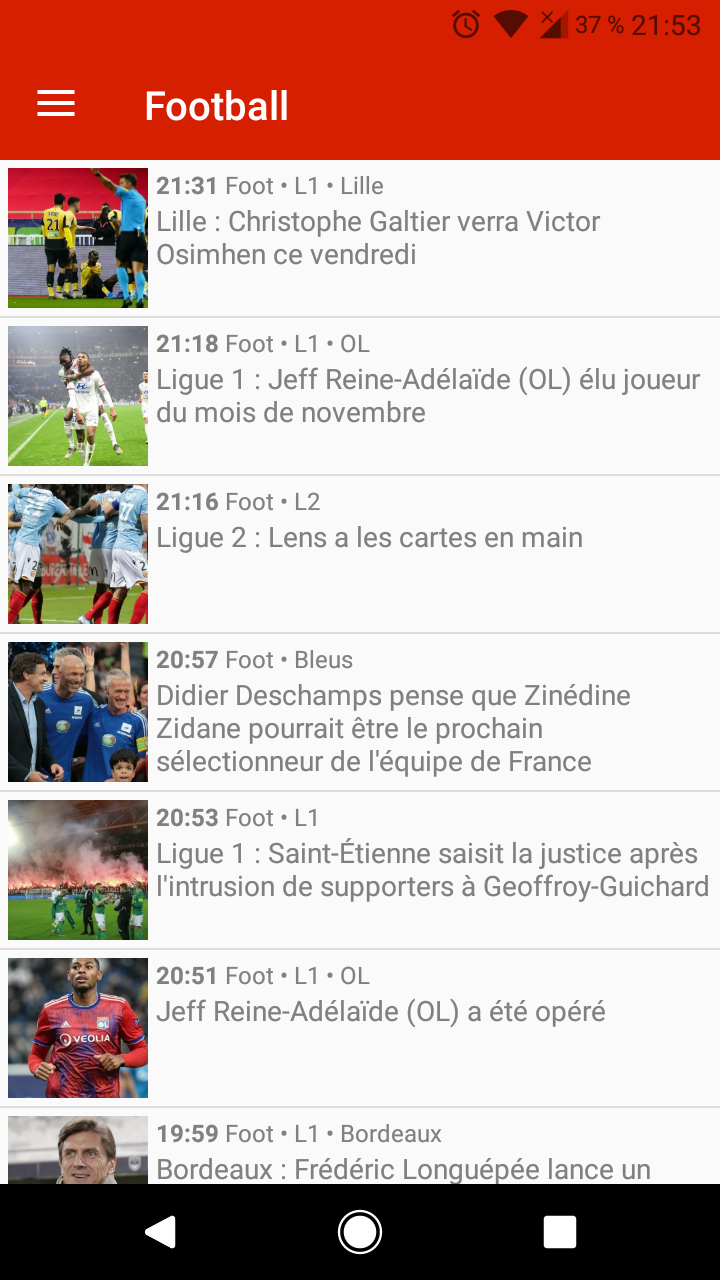View the Didier Deschamps Zidane article
Image resolution: width=720 pixels, height=1280 pixels.
pos(394,728)
